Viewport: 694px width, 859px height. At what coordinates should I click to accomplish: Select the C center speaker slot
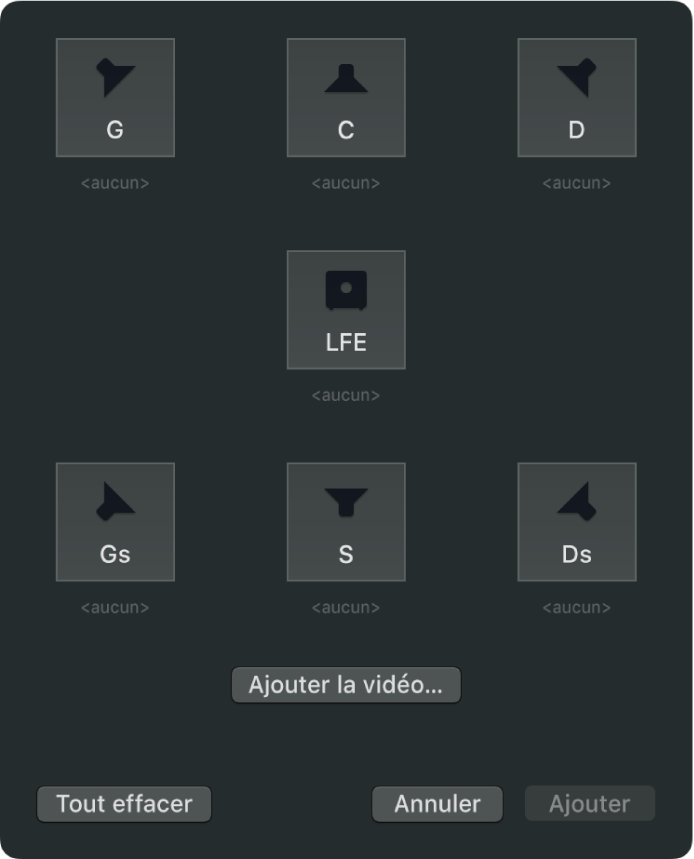pos(346,98)
